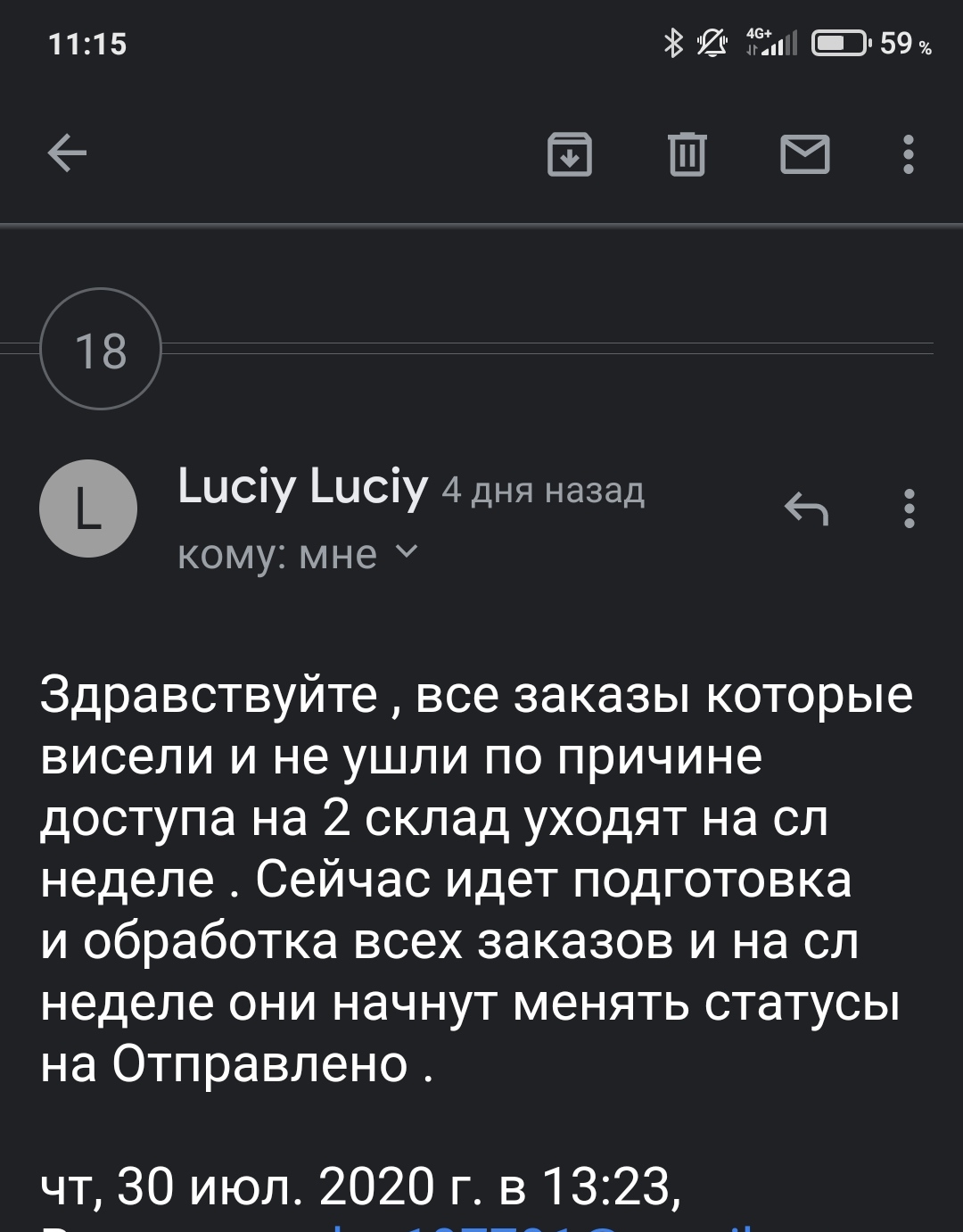Viewport: 963px width, 1232px height.
Task: Delete this email thread
Action: pyautogui.click(x=687, y=154)
